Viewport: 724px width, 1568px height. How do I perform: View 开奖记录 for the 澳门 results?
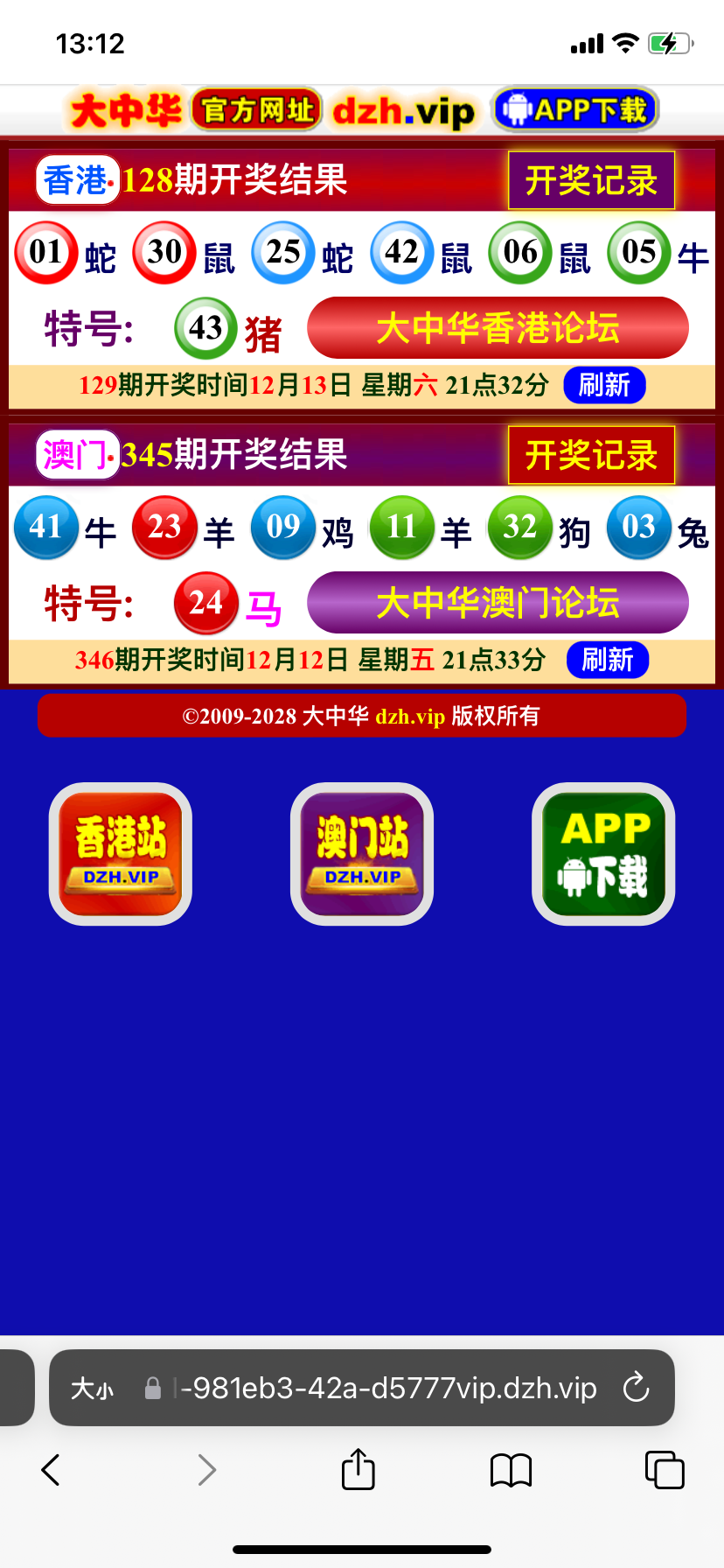pyautogui.click(x=591, y=456)
